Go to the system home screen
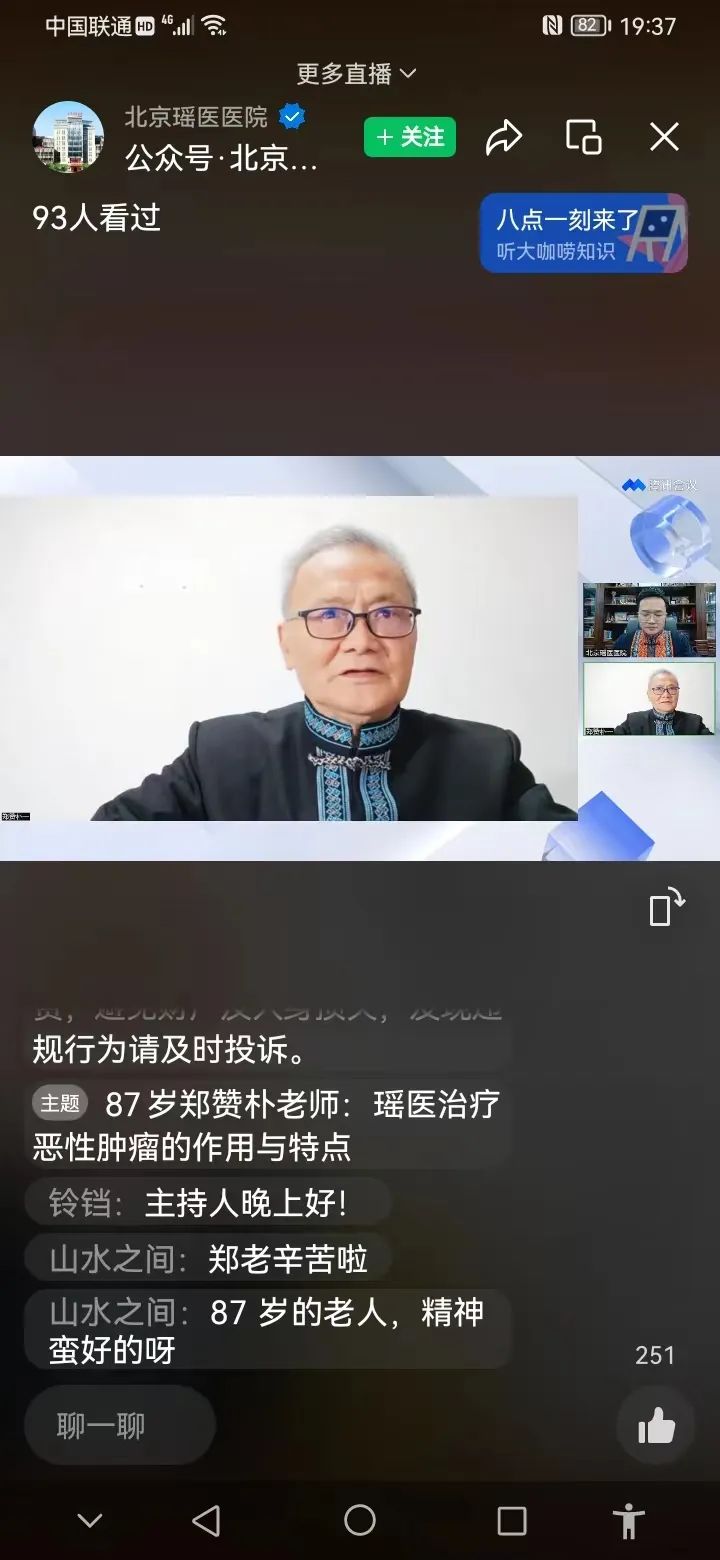Image resolution: width=720 pixels, height=1560 pixels. (x=360, y=1521)
